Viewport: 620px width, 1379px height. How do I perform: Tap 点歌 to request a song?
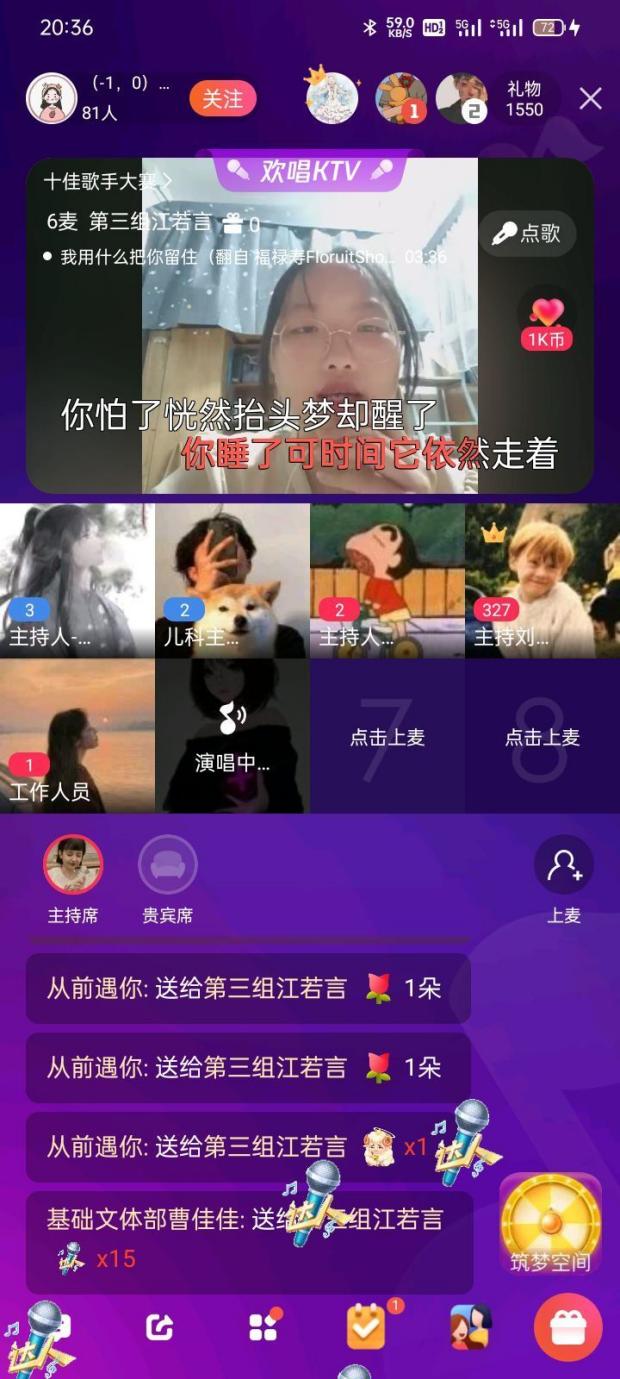(x=527, y=234)
